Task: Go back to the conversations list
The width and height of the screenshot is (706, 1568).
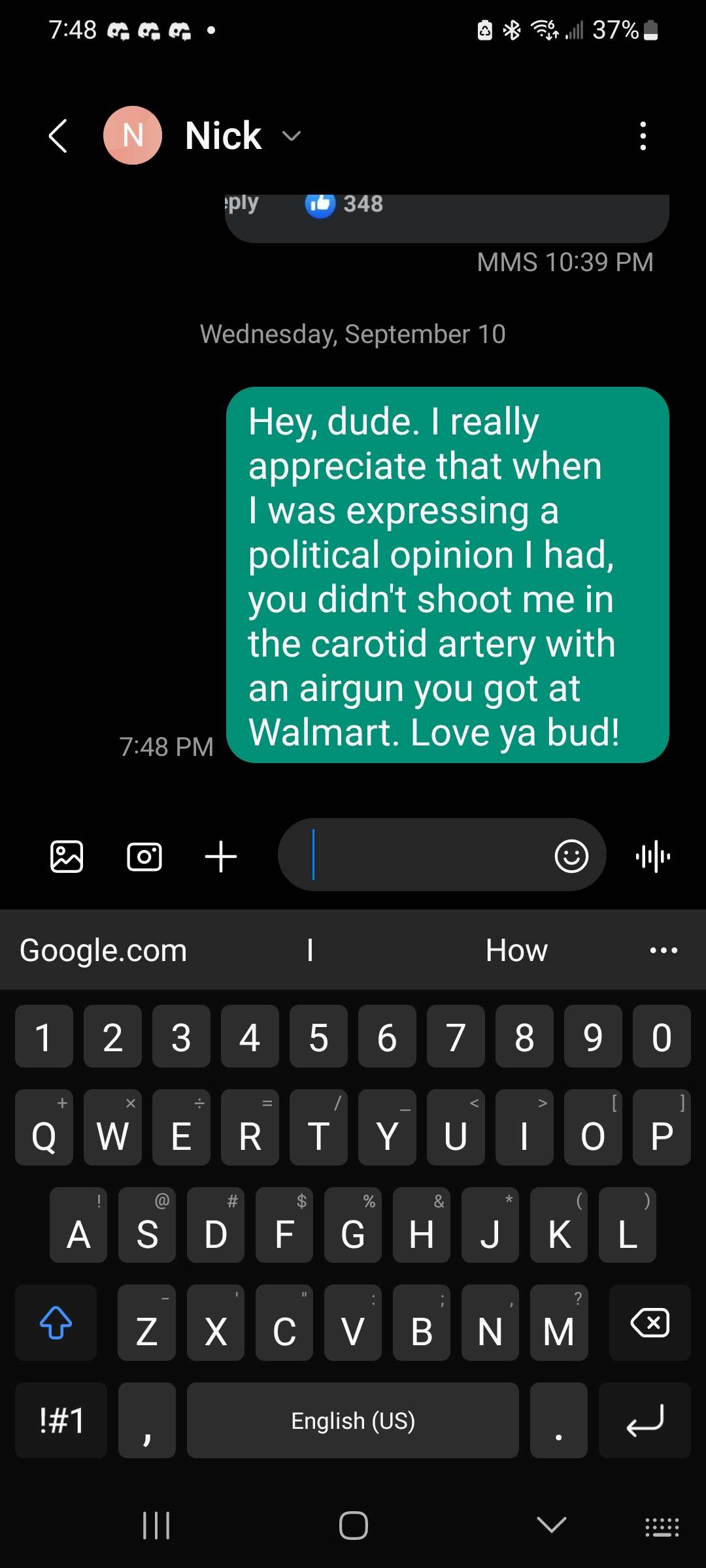Action: pyautogui.click(x=58, y=136)
